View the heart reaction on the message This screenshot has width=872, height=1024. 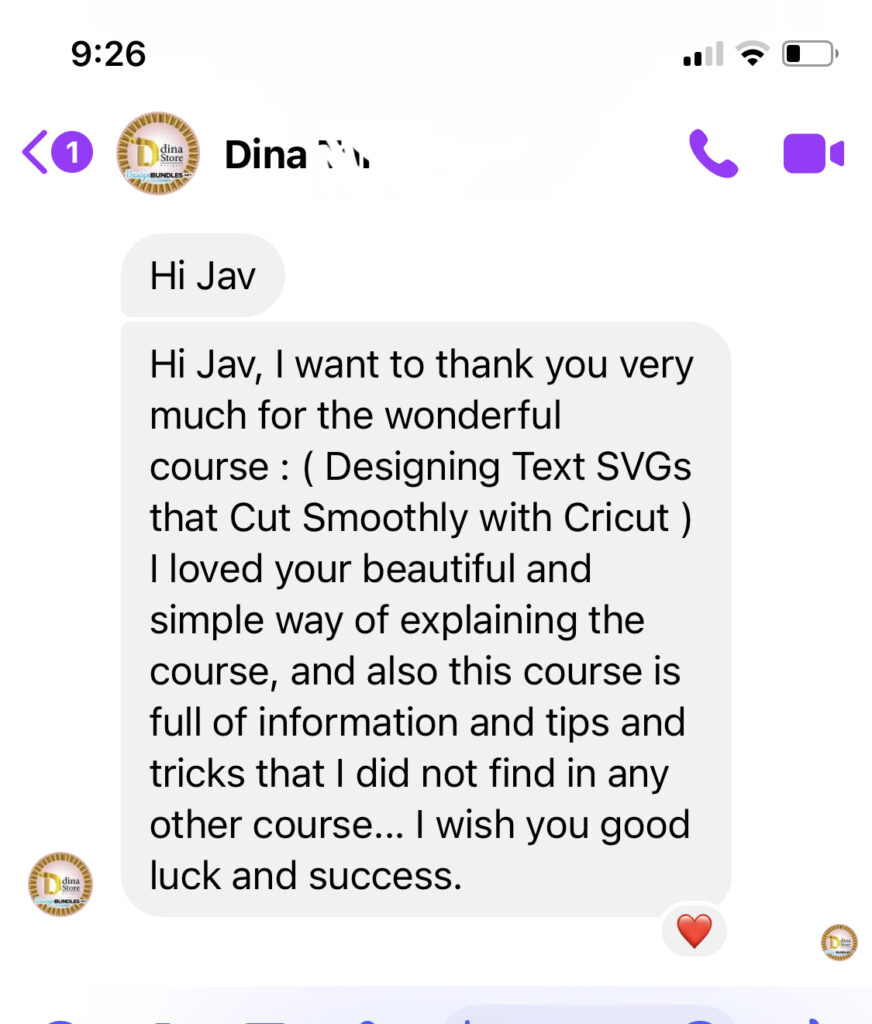click(x=694, y=931)
